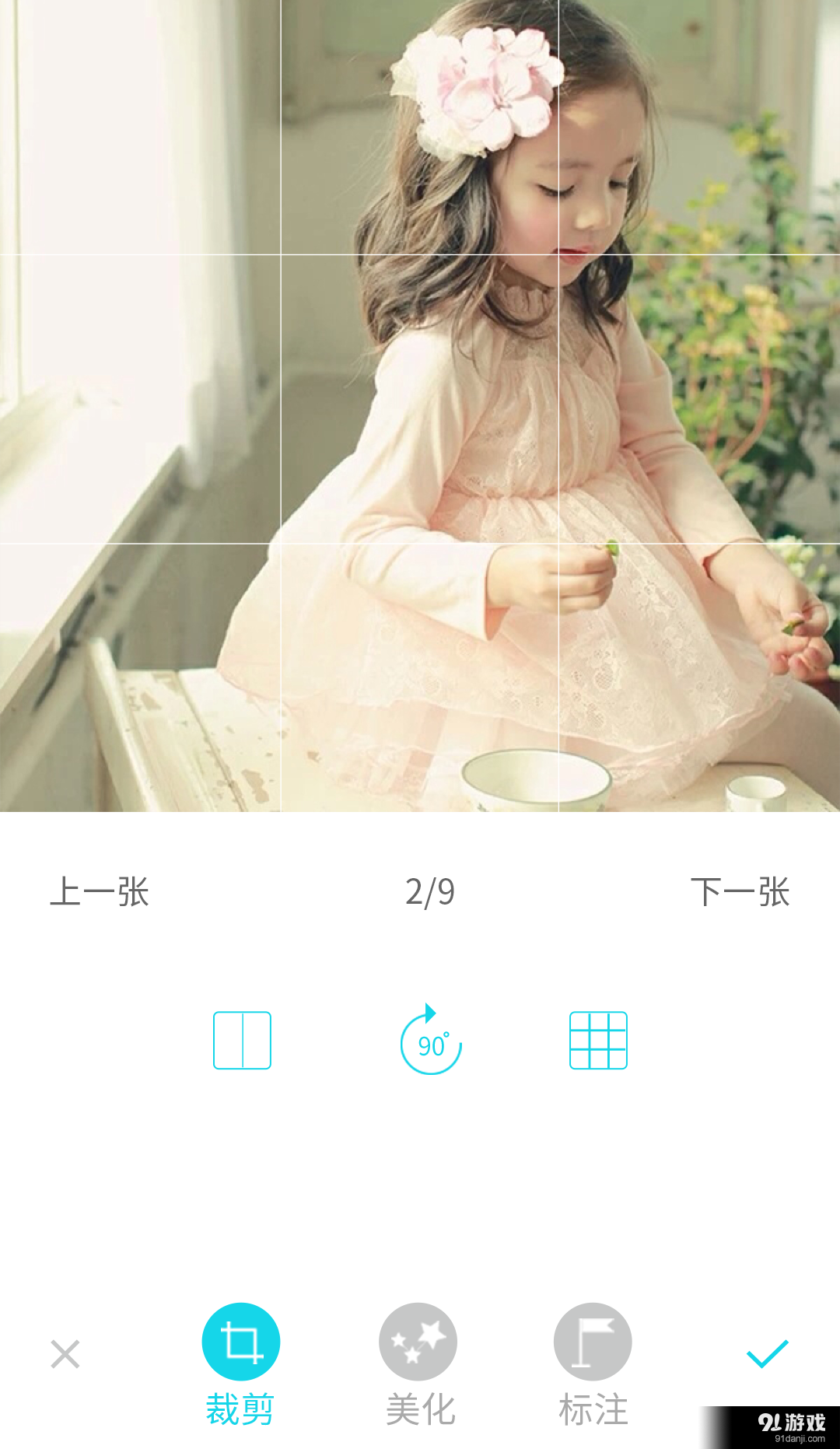840x1449 pixels.
Task: Go to next photo 下一张
Action: click(x=740, y=891)
